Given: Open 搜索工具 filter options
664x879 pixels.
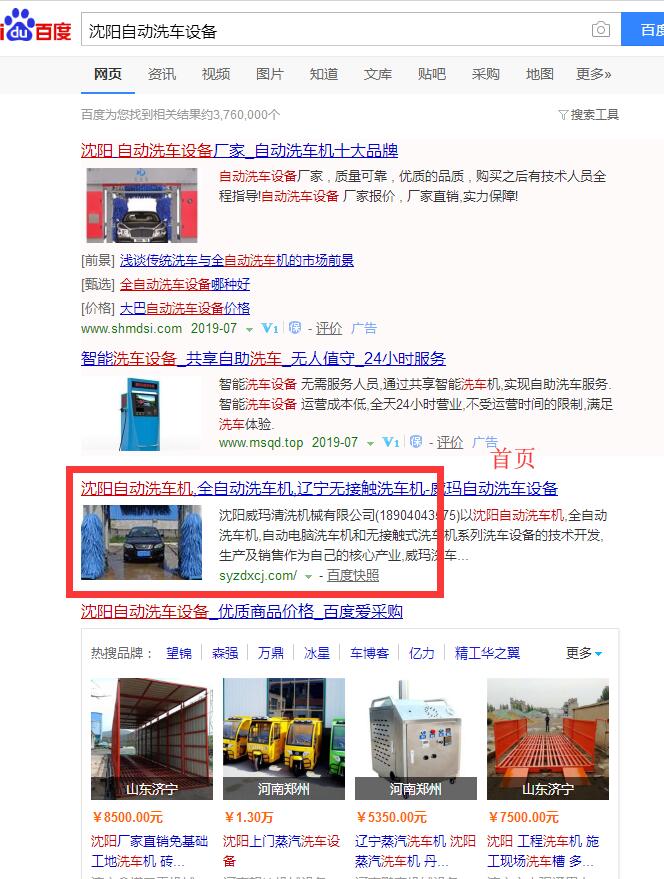Looking at the screenshot, I should coord(588,115).
